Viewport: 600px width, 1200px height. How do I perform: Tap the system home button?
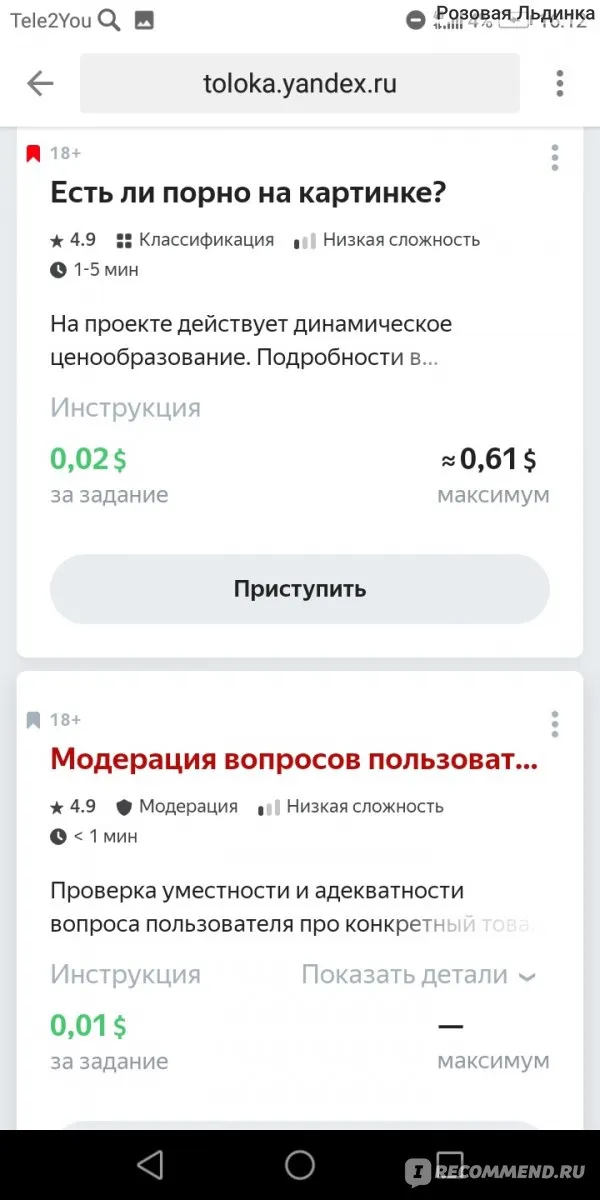300,1165
